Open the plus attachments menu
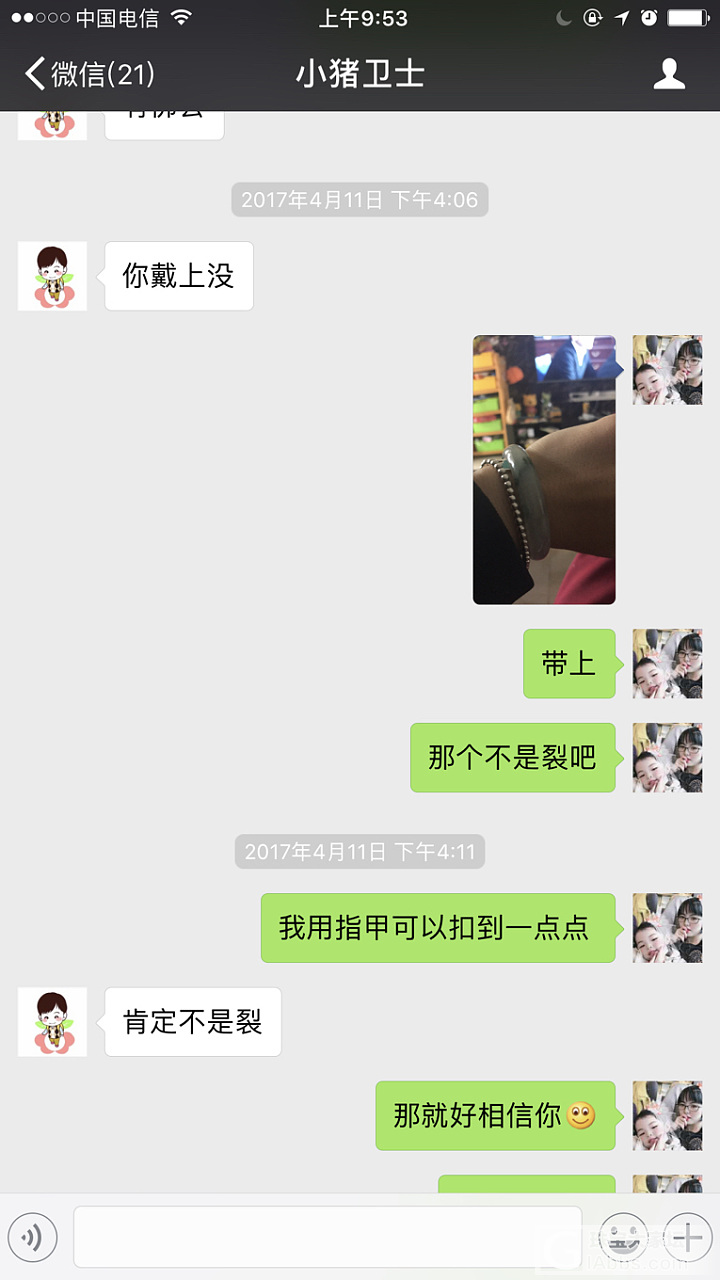 click(688, 1238)
